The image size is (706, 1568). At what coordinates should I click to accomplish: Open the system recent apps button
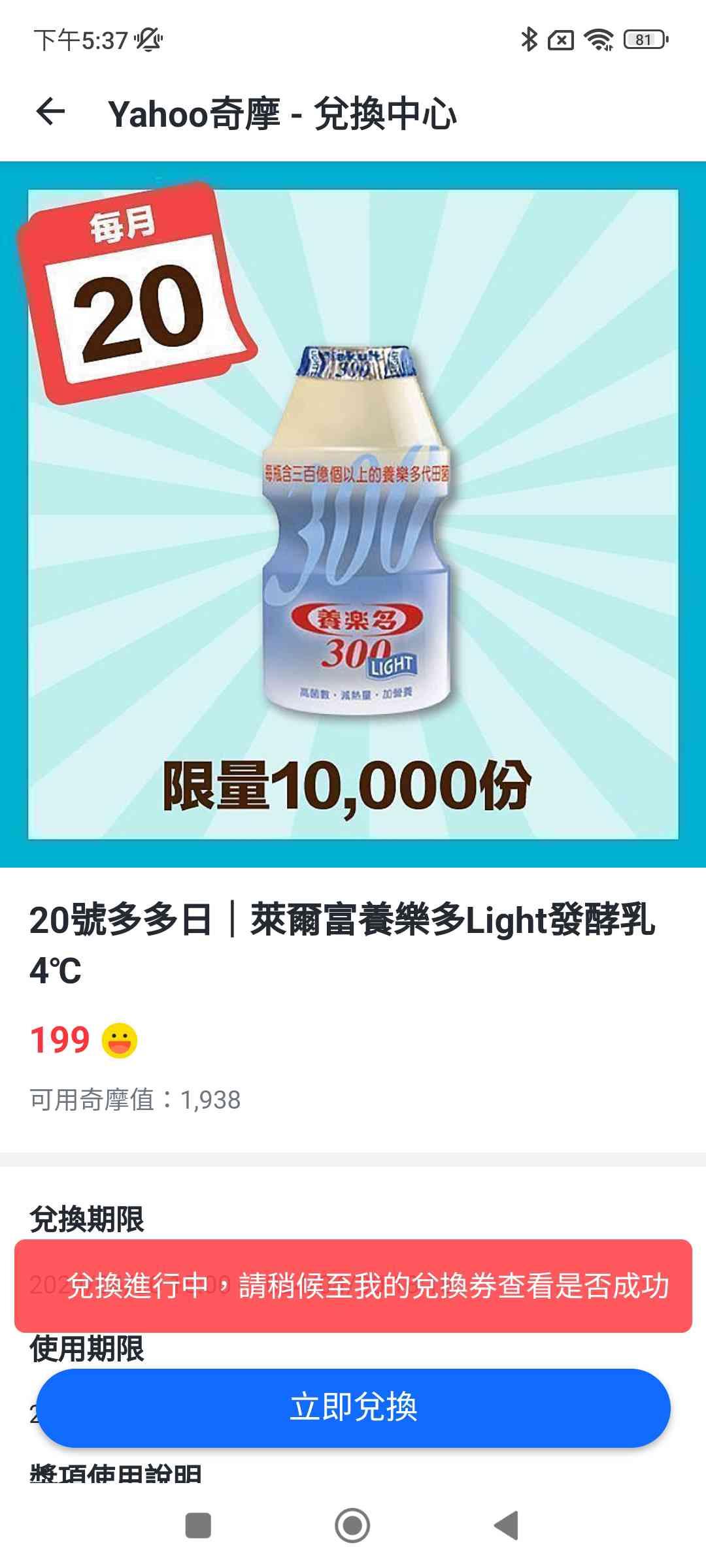[x=198, y=1526]
